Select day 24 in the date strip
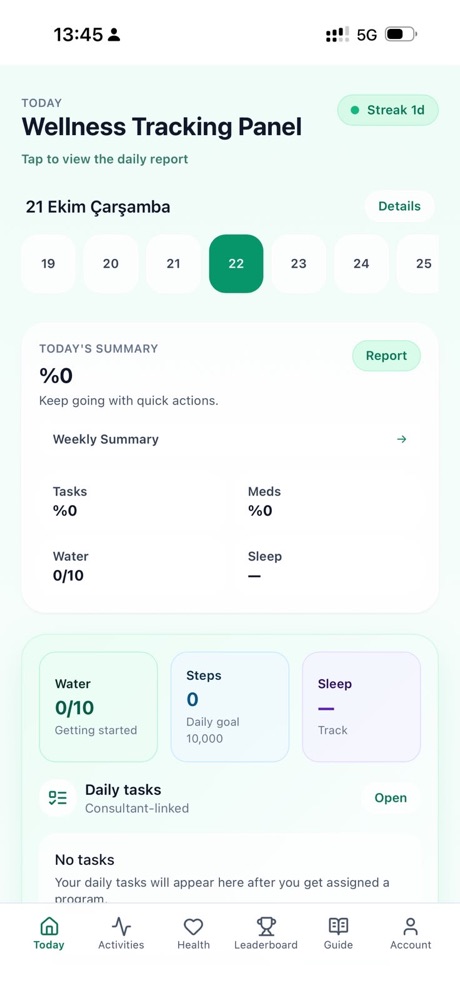This screenshot has height=1000, width=460. pyautogui.click(x=361, y=263)
